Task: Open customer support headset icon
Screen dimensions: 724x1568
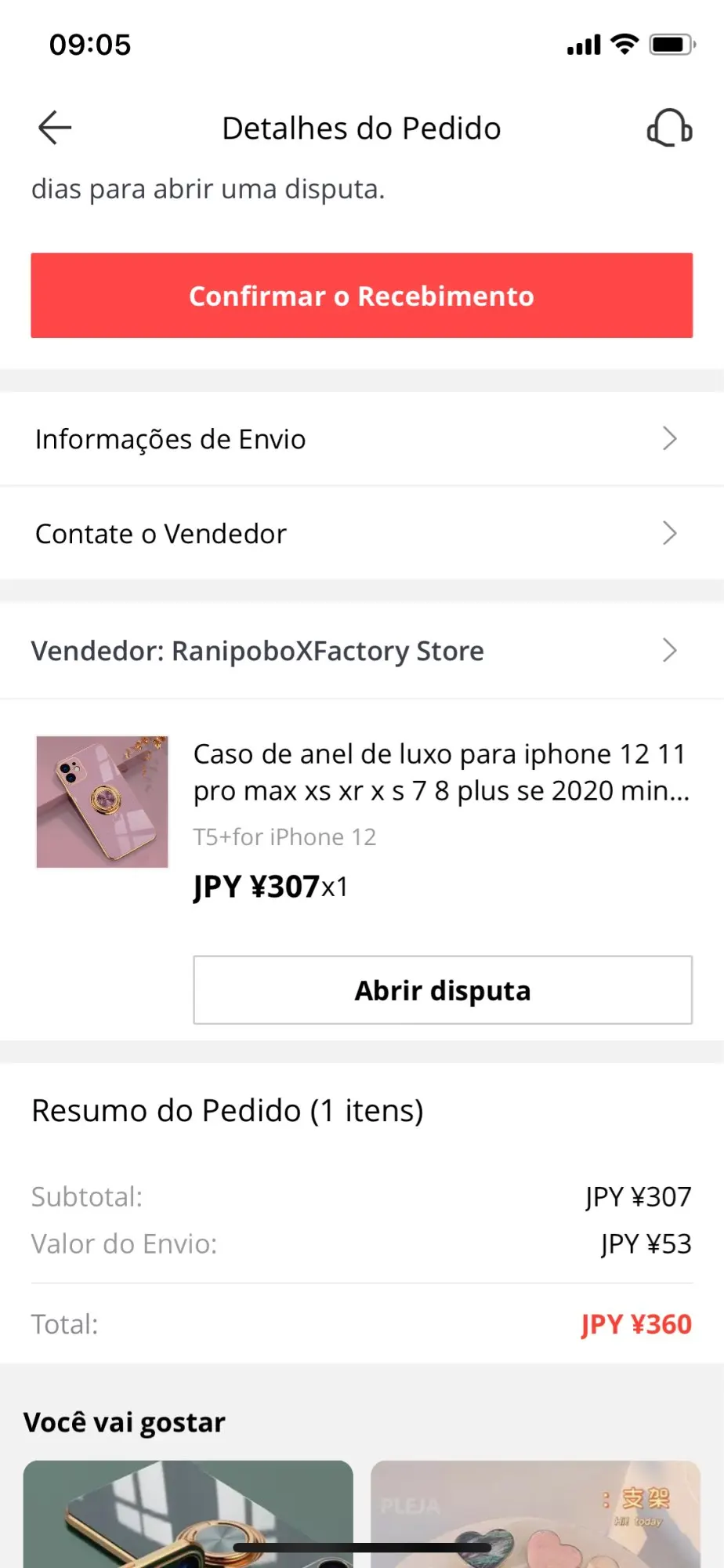Action: tap(669, 128)
